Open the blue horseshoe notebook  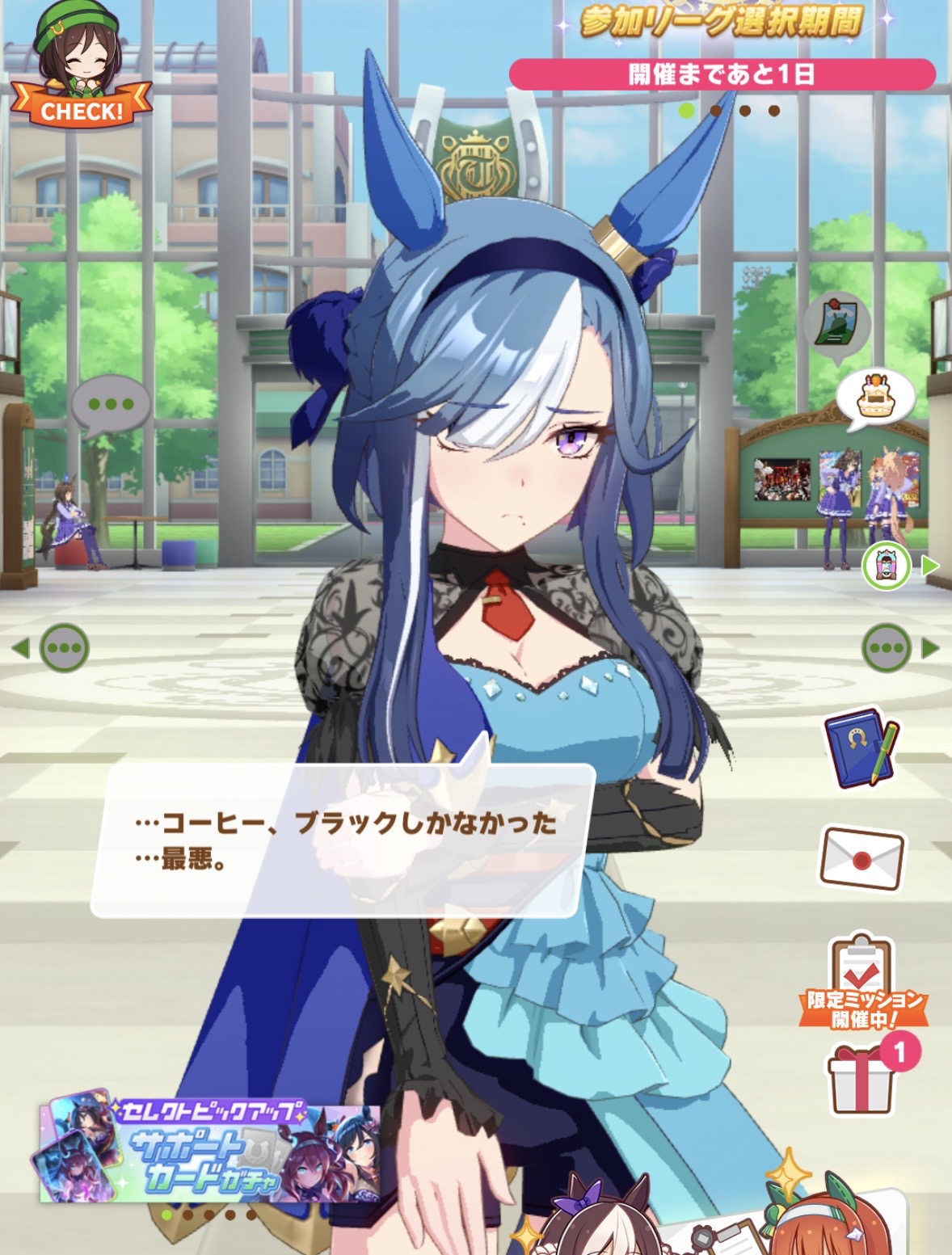click(861, 748)
